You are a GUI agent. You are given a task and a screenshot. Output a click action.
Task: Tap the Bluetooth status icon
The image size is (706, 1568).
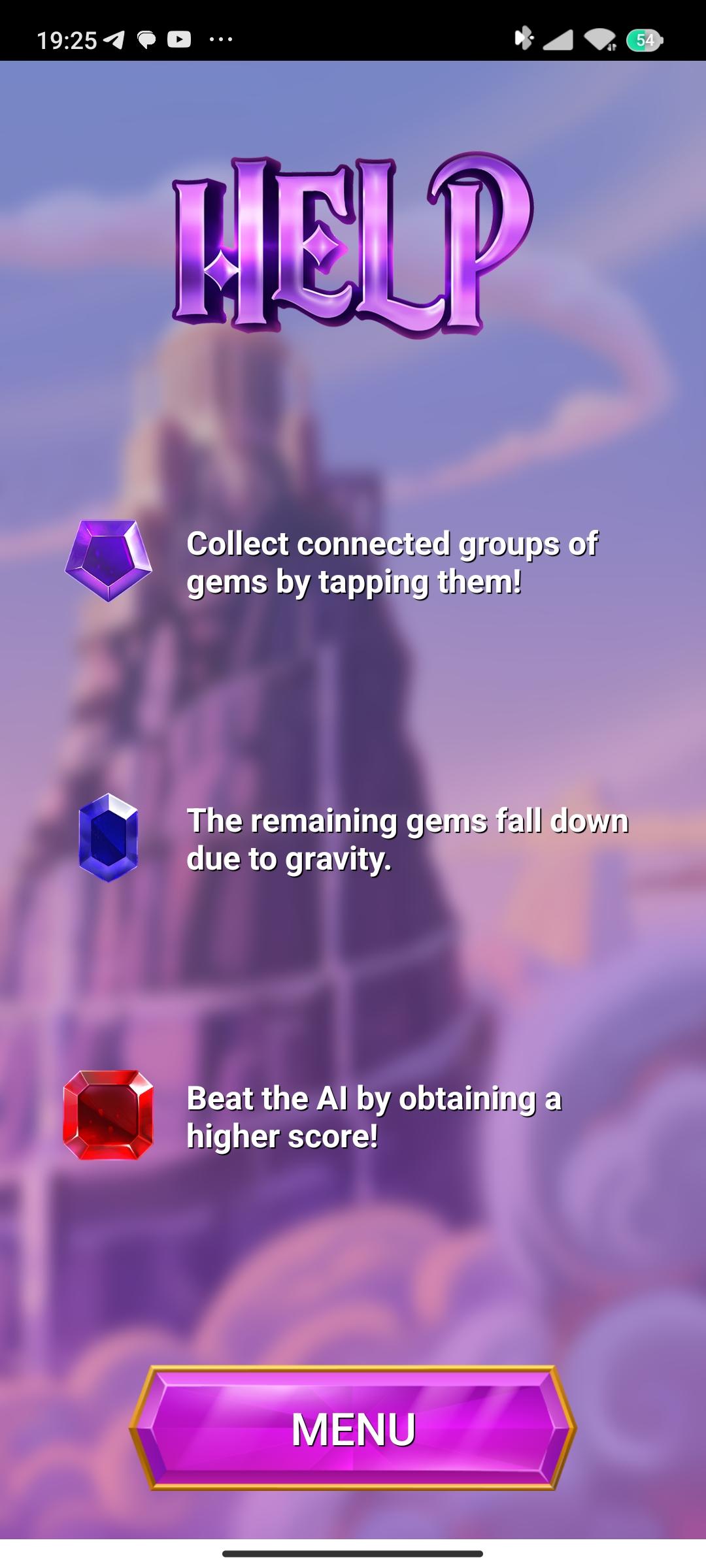524,39
